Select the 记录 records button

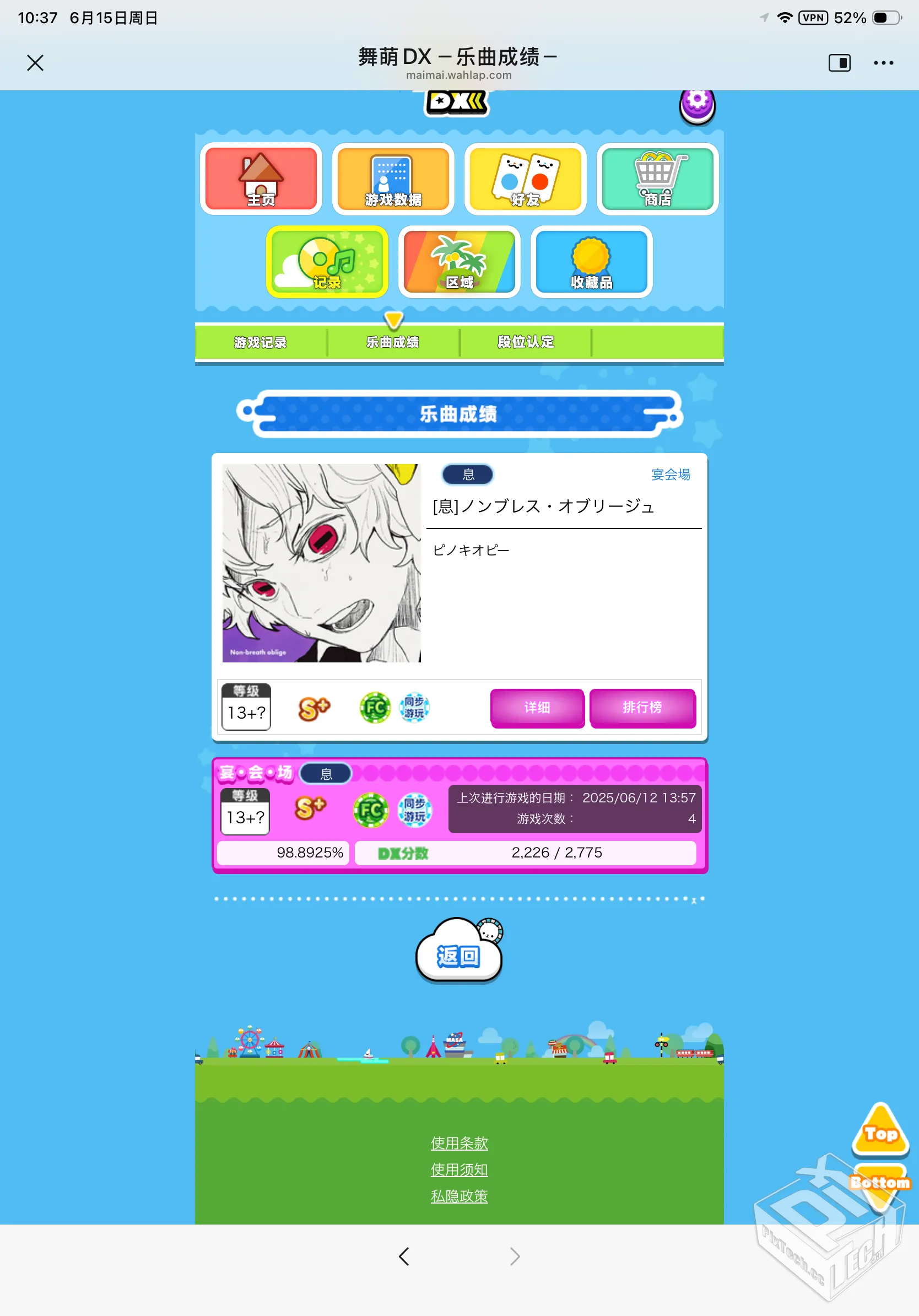(327, 262)
